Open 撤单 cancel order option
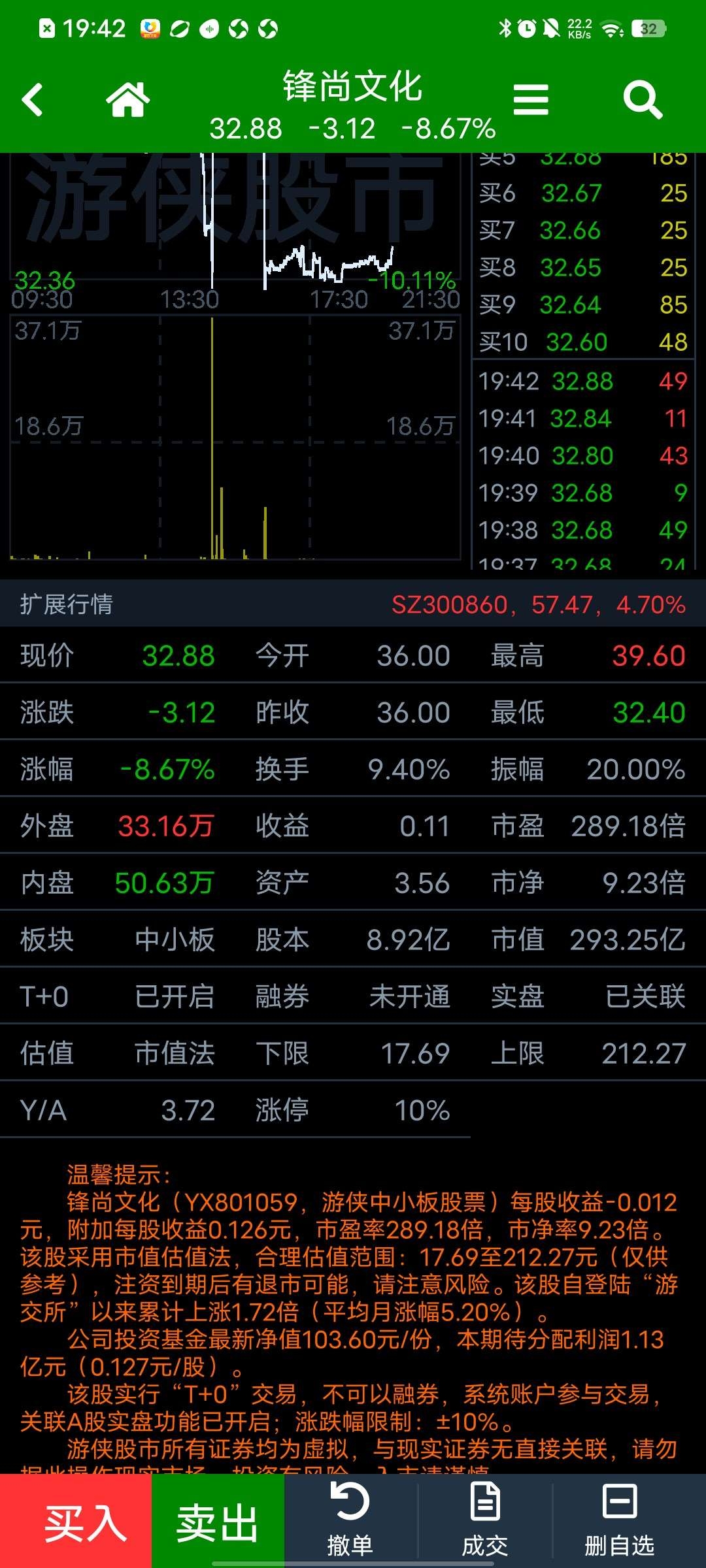 tap(350, 1520)
